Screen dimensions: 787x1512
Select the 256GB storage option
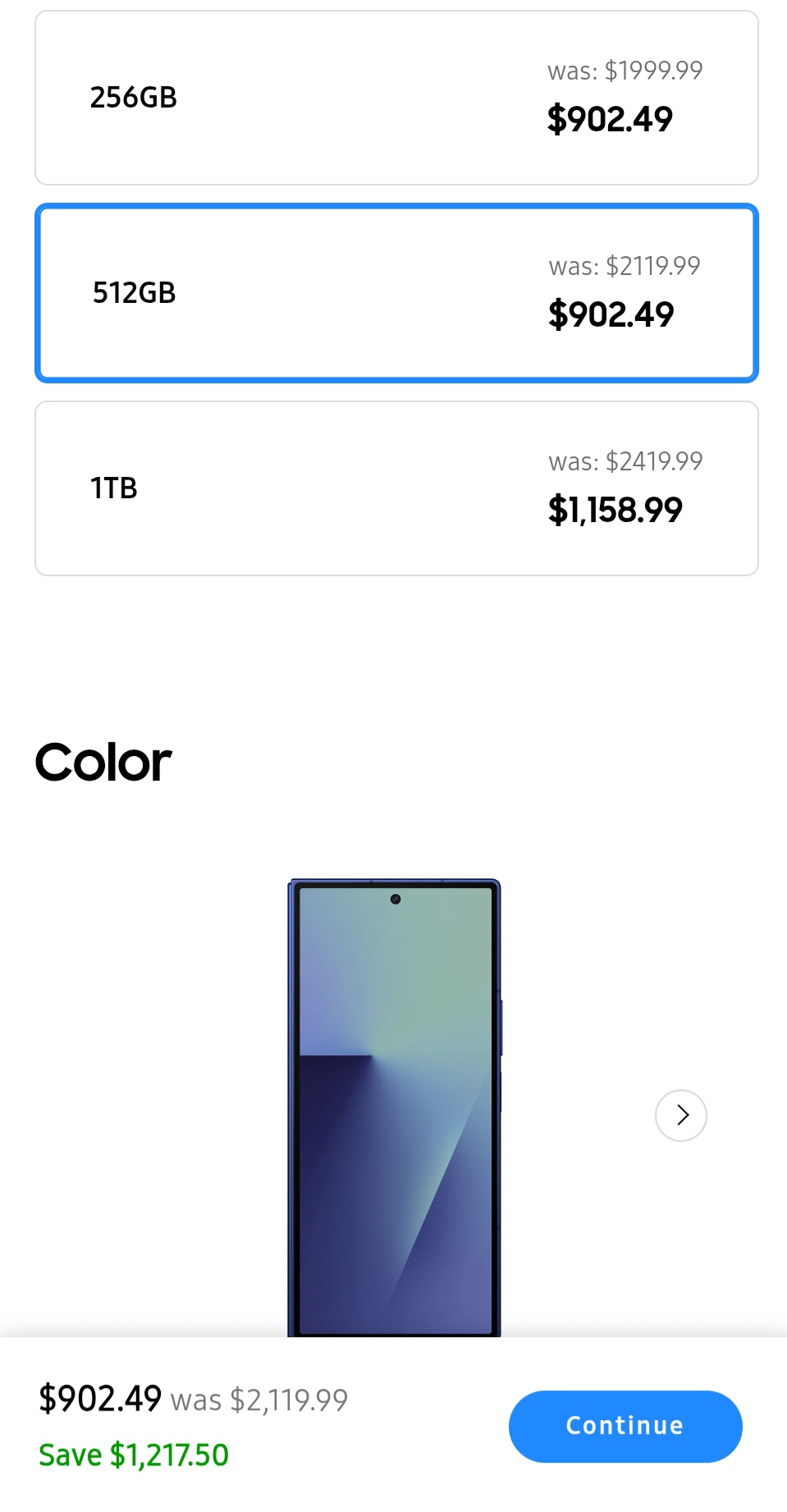396,98
